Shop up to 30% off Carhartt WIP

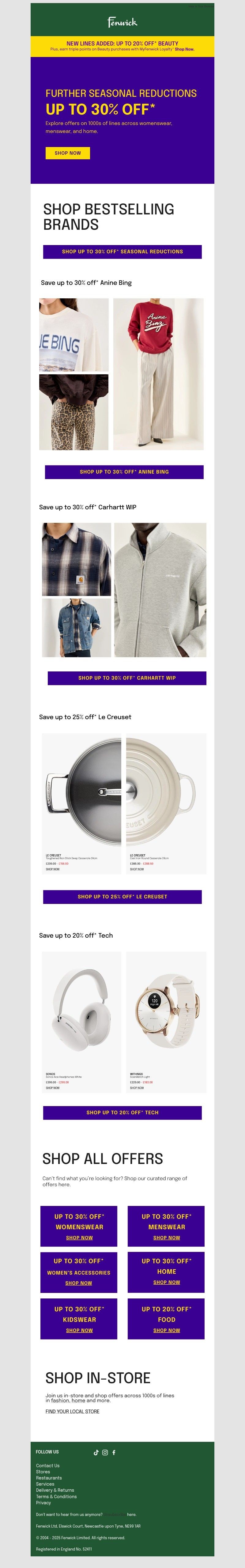pyautogui.click(x=126, y=678)
